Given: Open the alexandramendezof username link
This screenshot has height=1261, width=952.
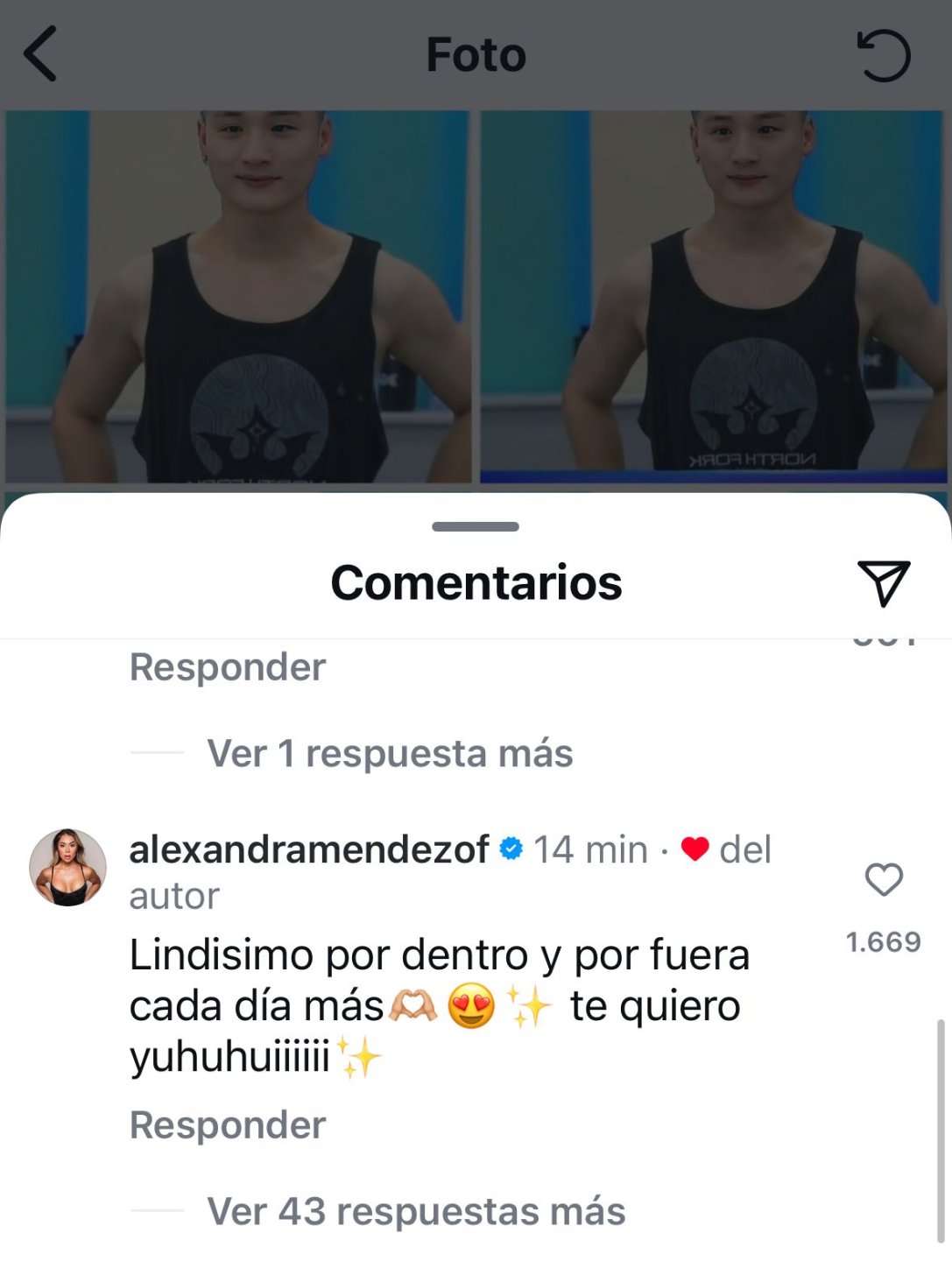Looking at the screenshot, I should (309, 849).
